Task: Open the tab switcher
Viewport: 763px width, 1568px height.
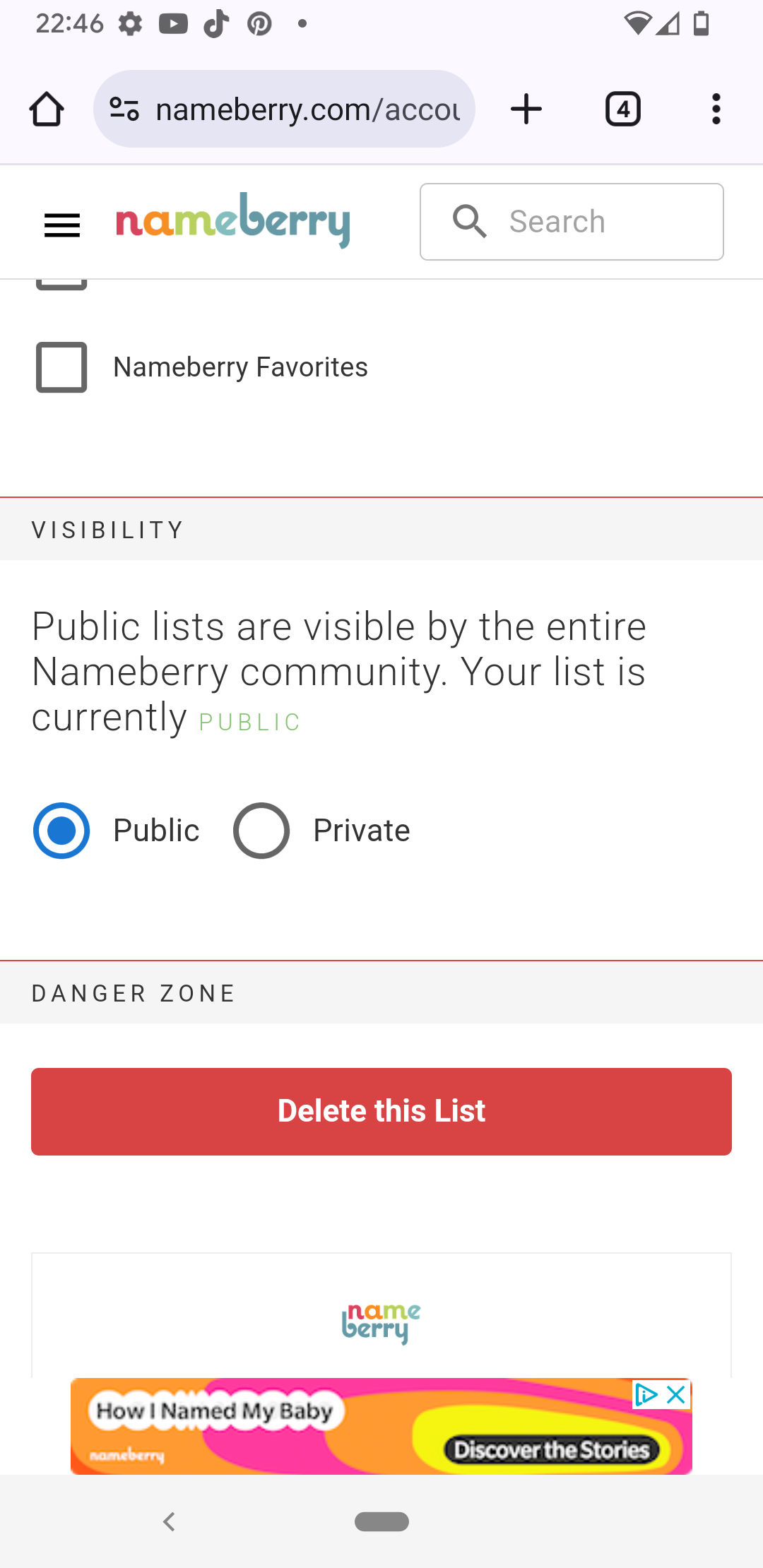Action: [x=623, y=109]
